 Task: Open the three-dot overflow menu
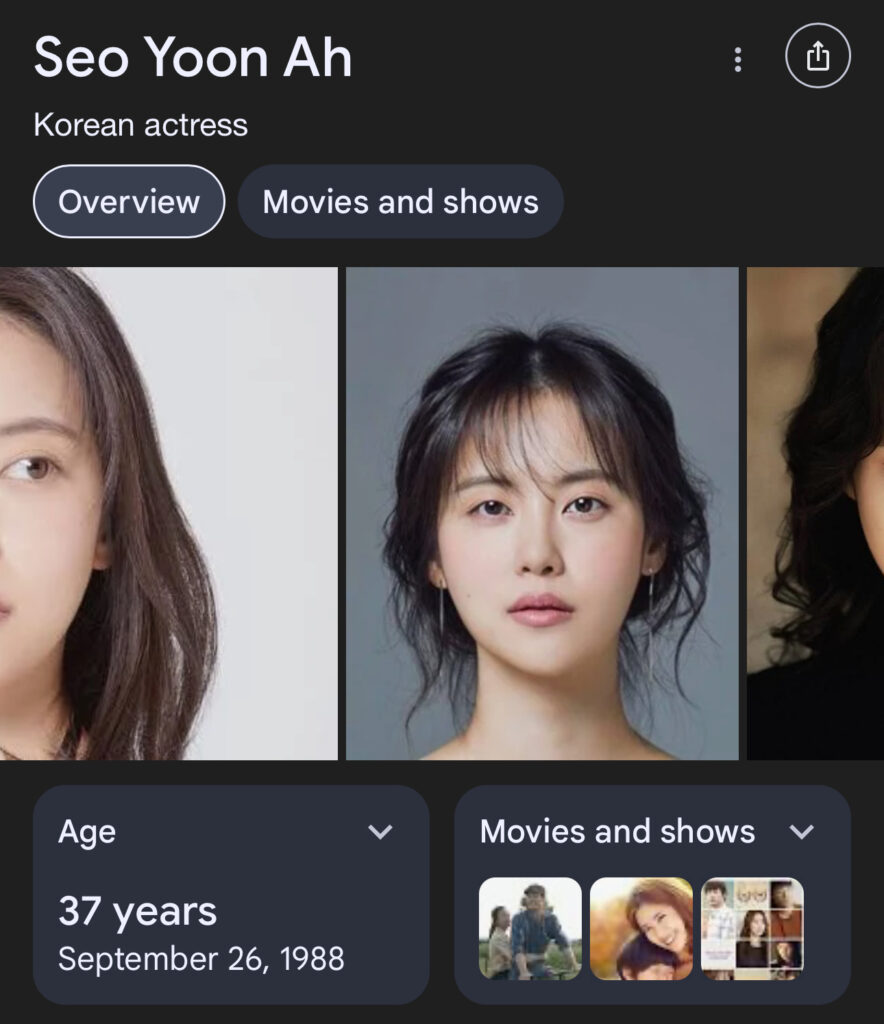[x=738, y=60]
